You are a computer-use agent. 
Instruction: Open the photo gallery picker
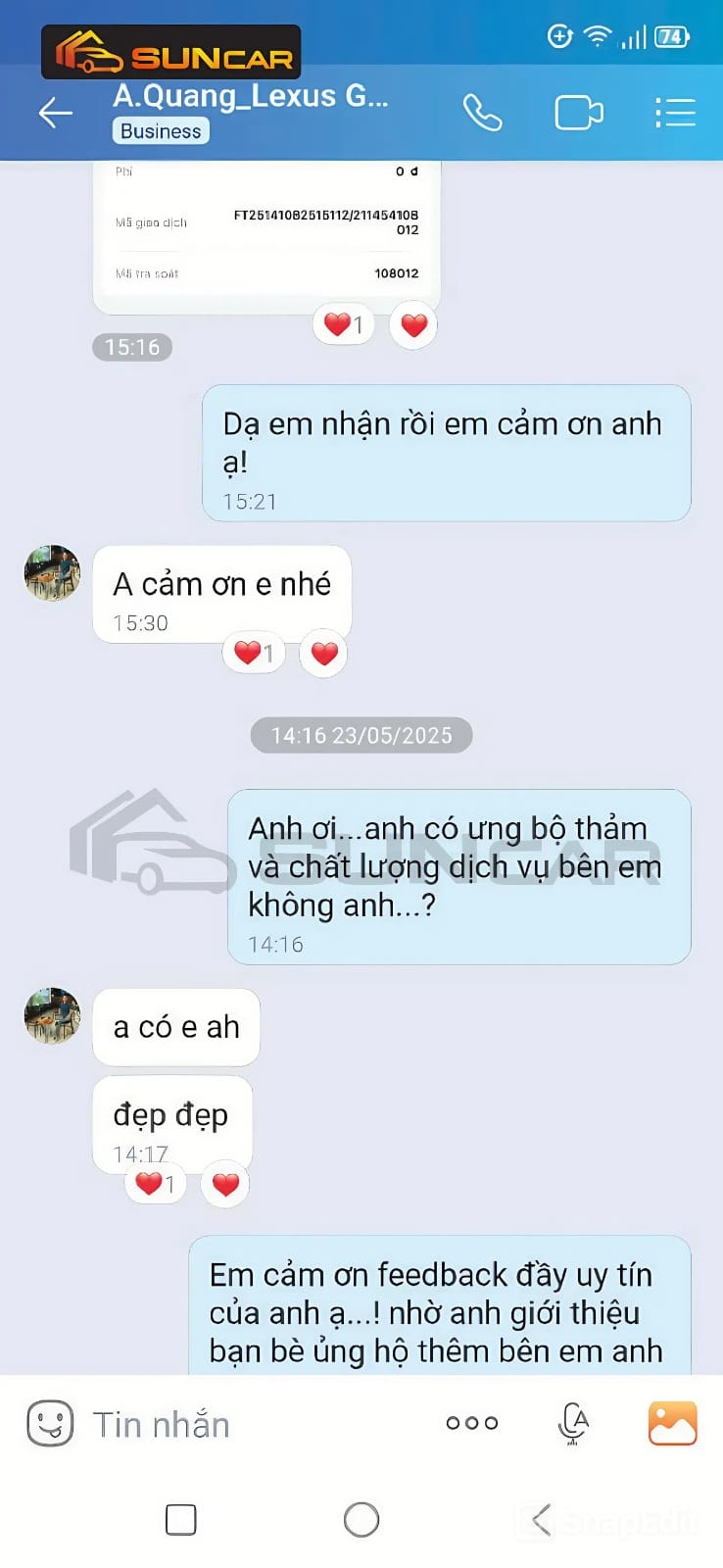pyautogui.click(x=673, y=1423)
